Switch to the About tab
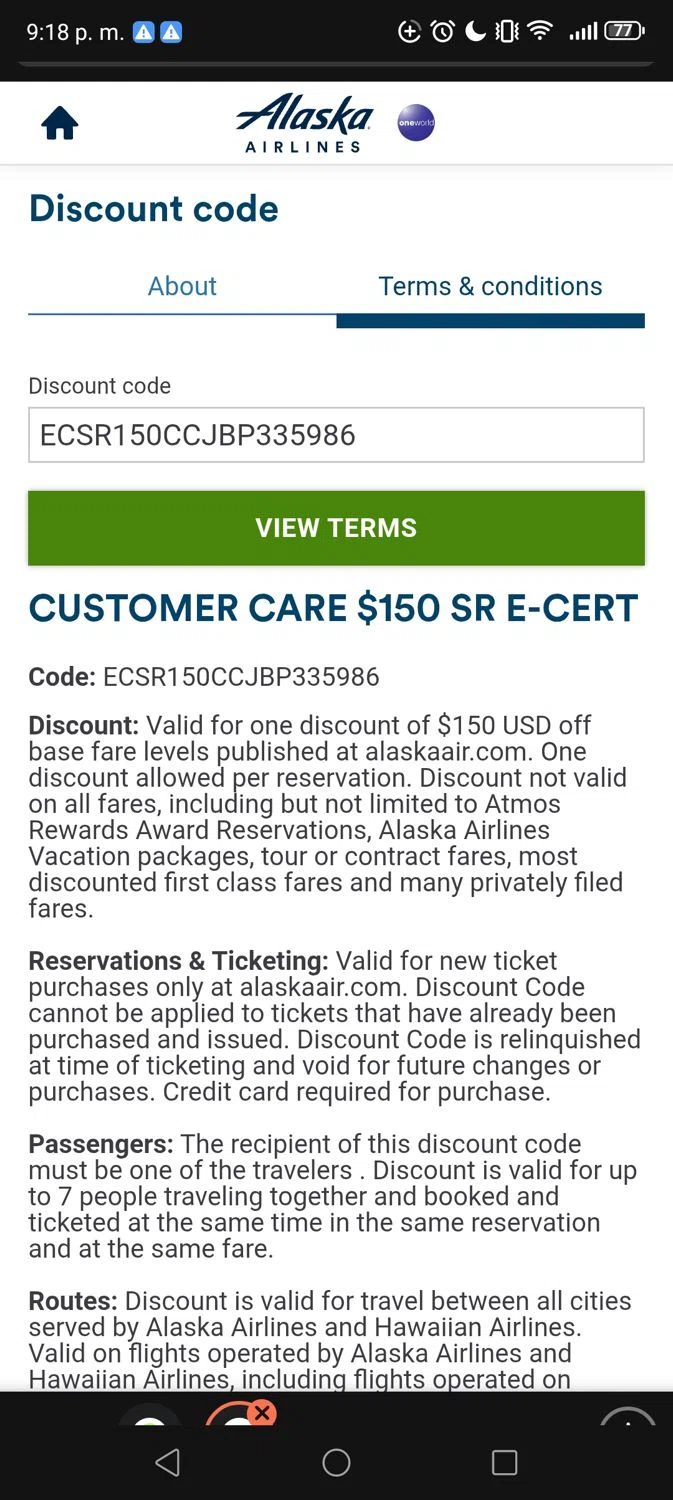The height and width of the screenshot is (1500, 673). tap(182, 286)
